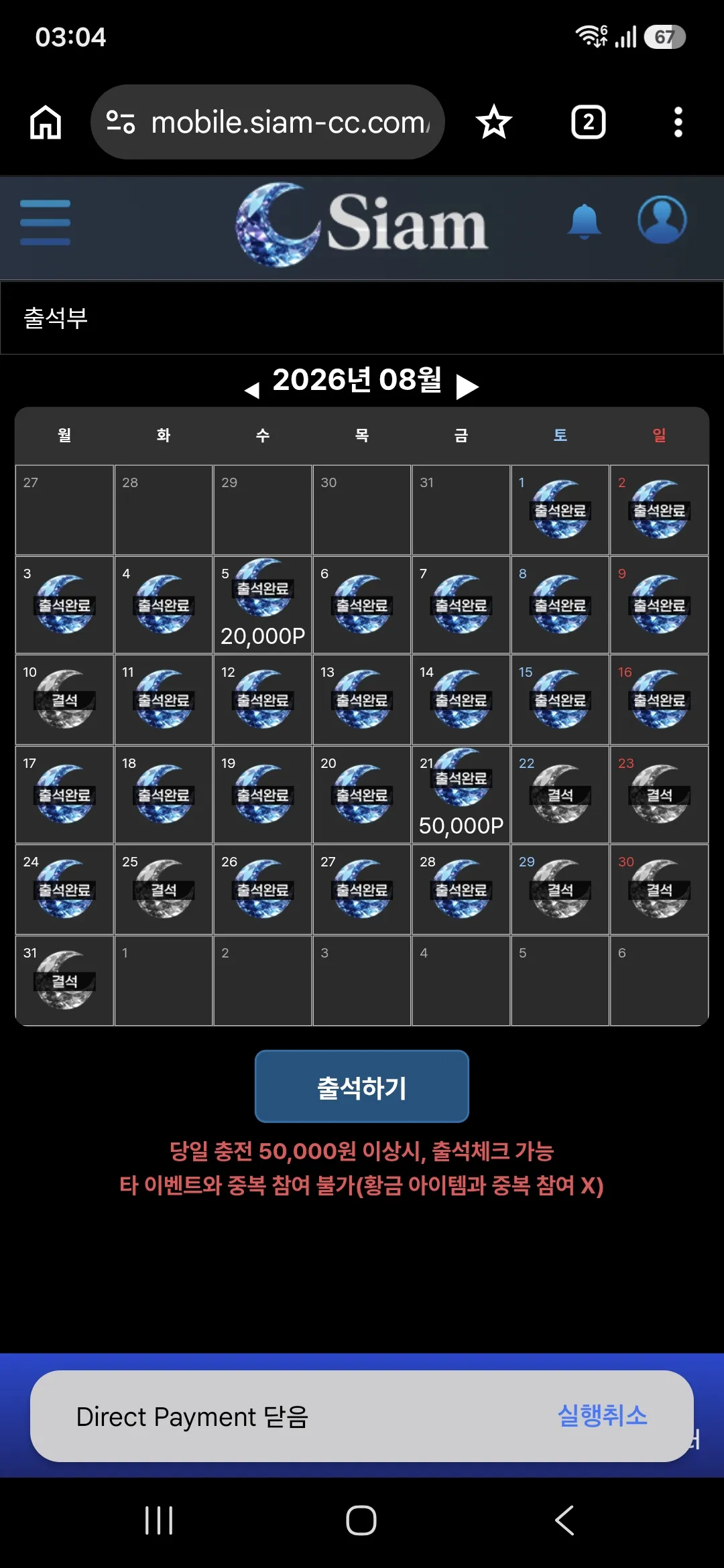Screen dimensions: 724x1568
Task: Tap the 출석하기 attendance button
Action: point(362,1086)
